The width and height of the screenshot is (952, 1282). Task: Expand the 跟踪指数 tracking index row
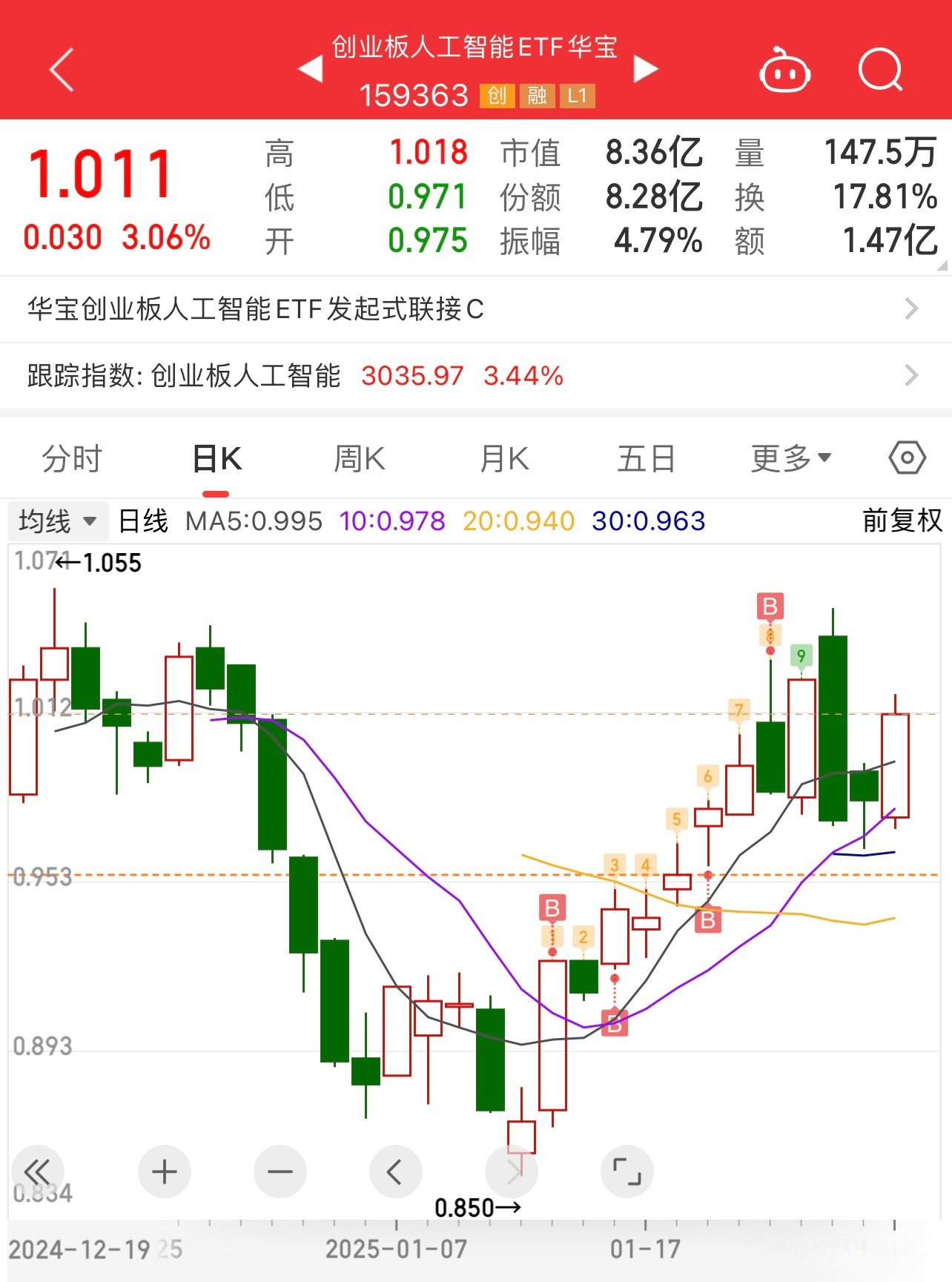pos(475,377)
